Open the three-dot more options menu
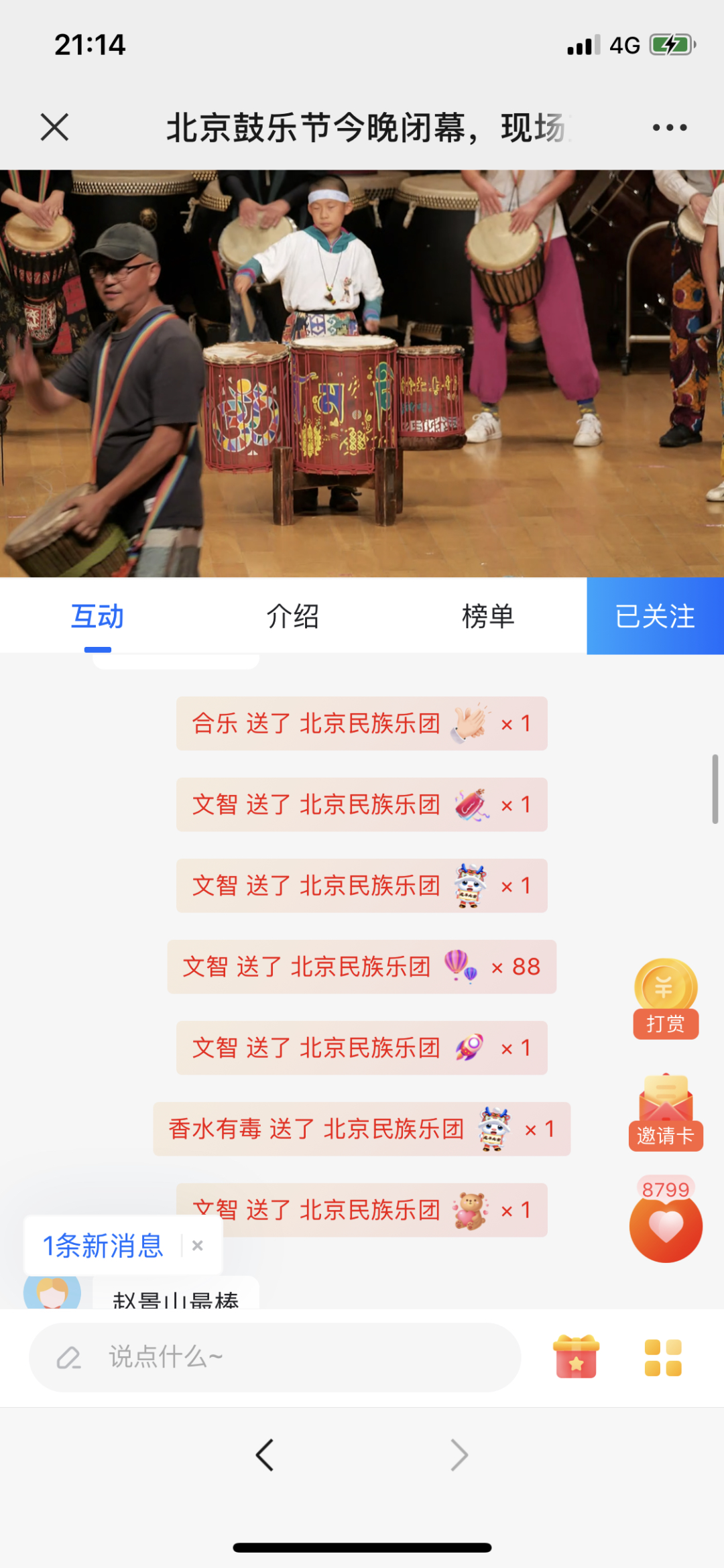The height and width of the screenshot is (1568, 724). point(670,127)
